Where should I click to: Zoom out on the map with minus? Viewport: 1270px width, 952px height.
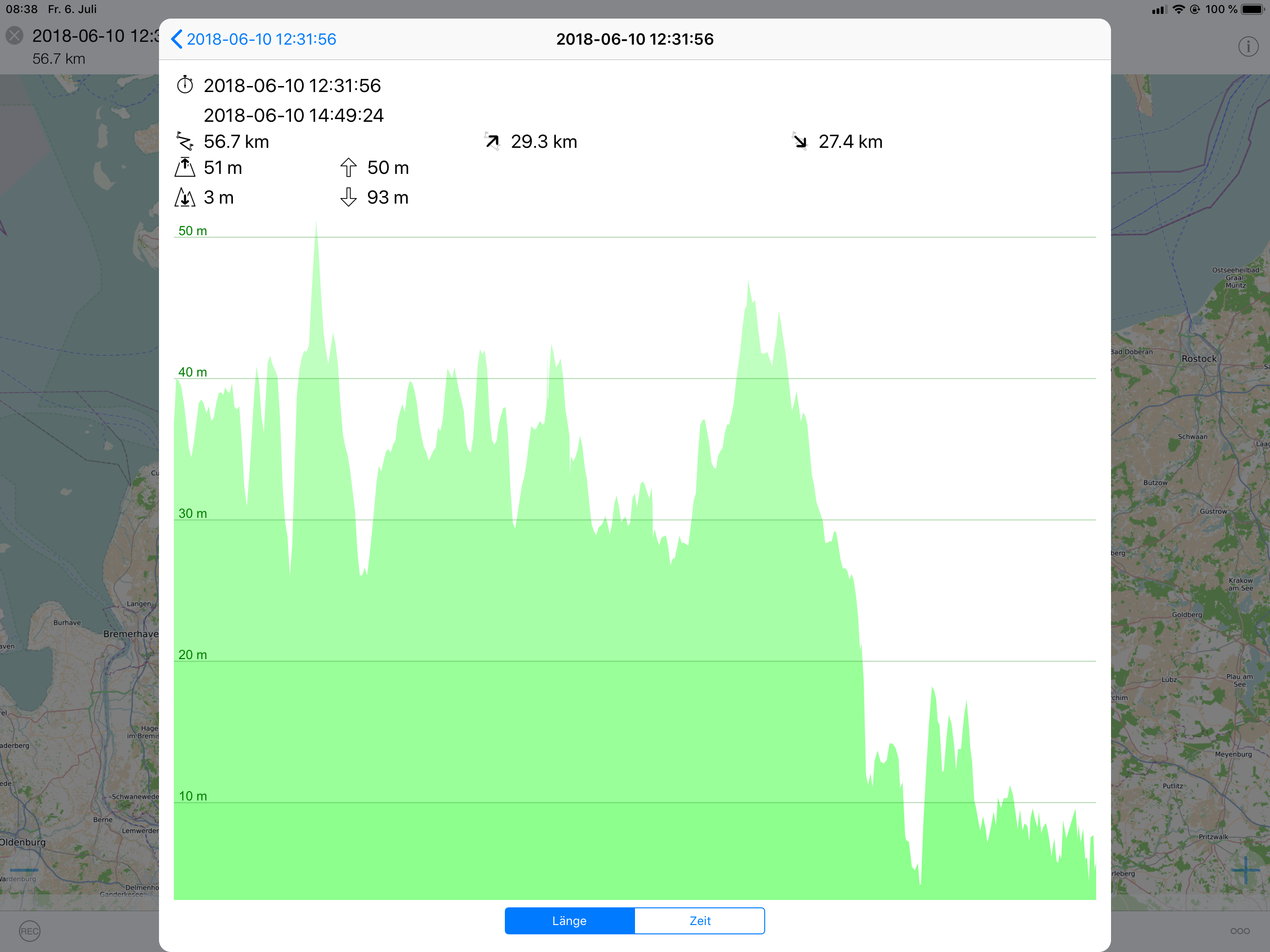tap(24, 871)
